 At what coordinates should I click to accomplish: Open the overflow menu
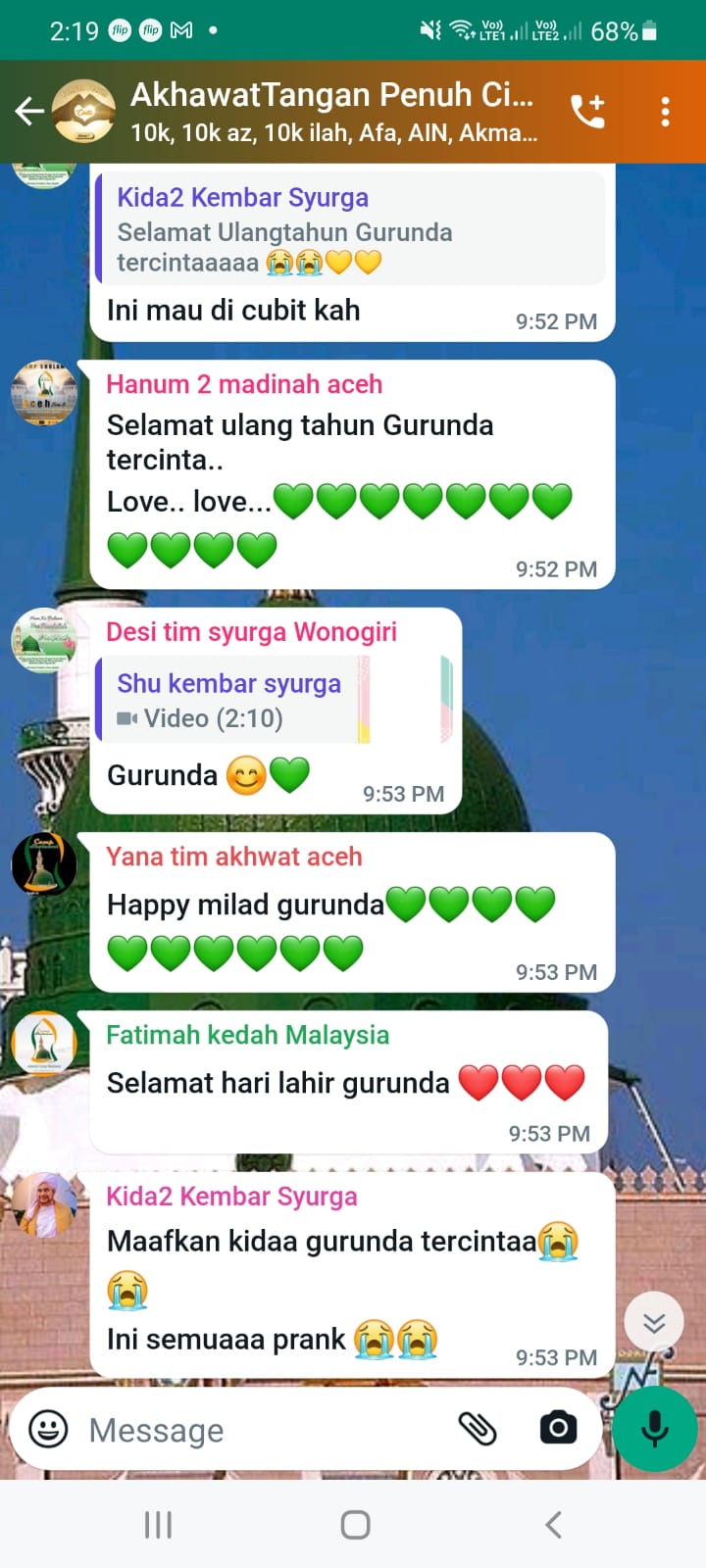point(666,112)
